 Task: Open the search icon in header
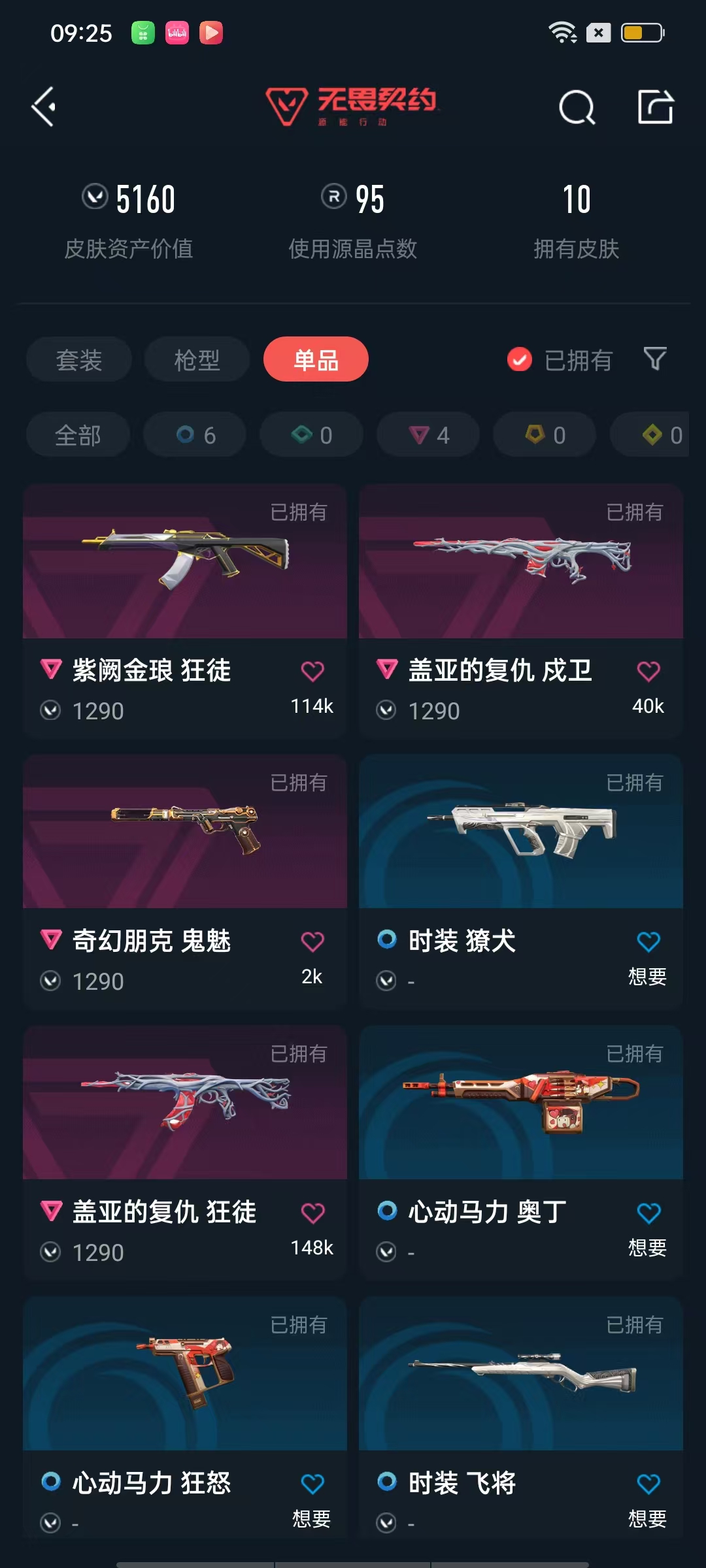click(577, 107)
